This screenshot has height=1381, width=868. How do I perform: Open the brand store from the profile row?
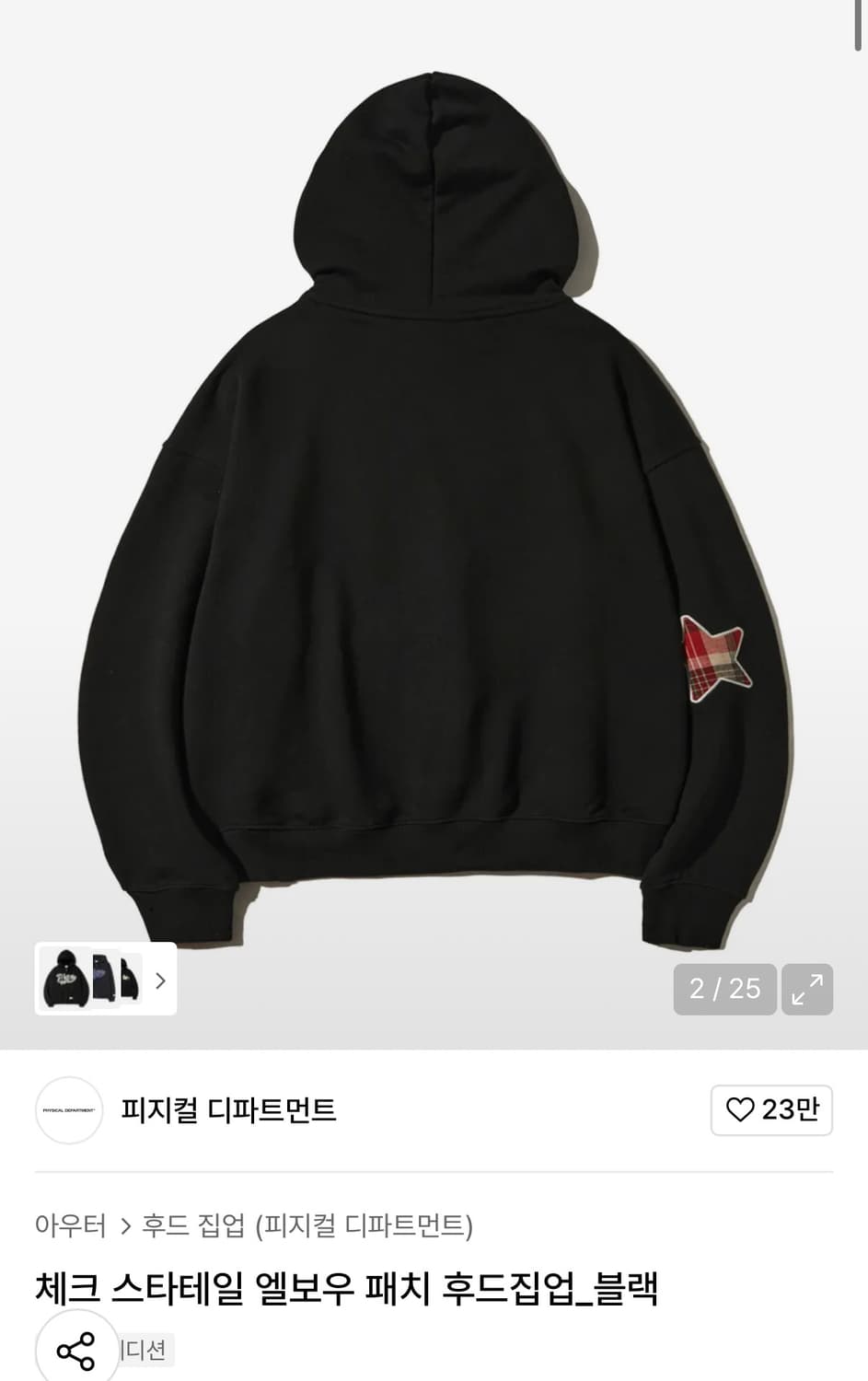coord(227,1110)
